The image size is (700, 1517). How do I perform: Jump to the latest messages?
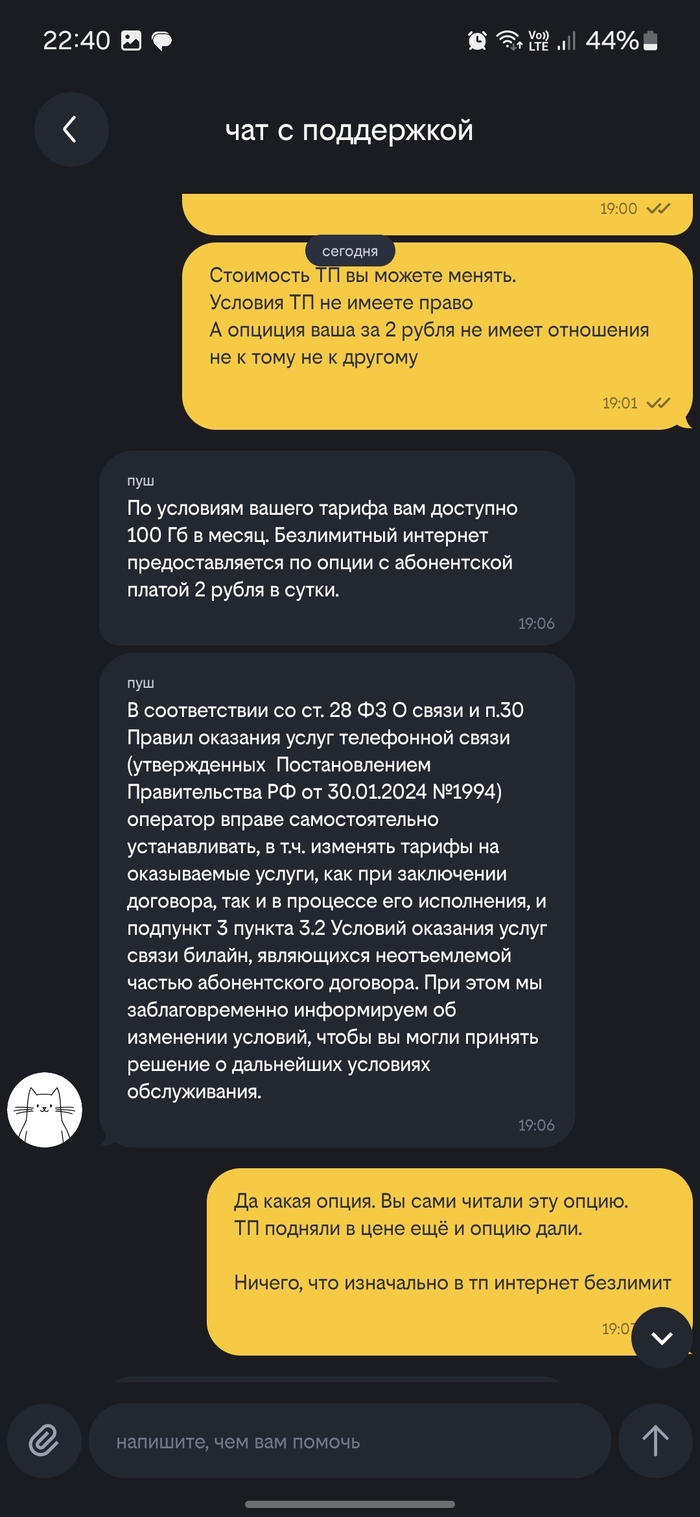661,1338
